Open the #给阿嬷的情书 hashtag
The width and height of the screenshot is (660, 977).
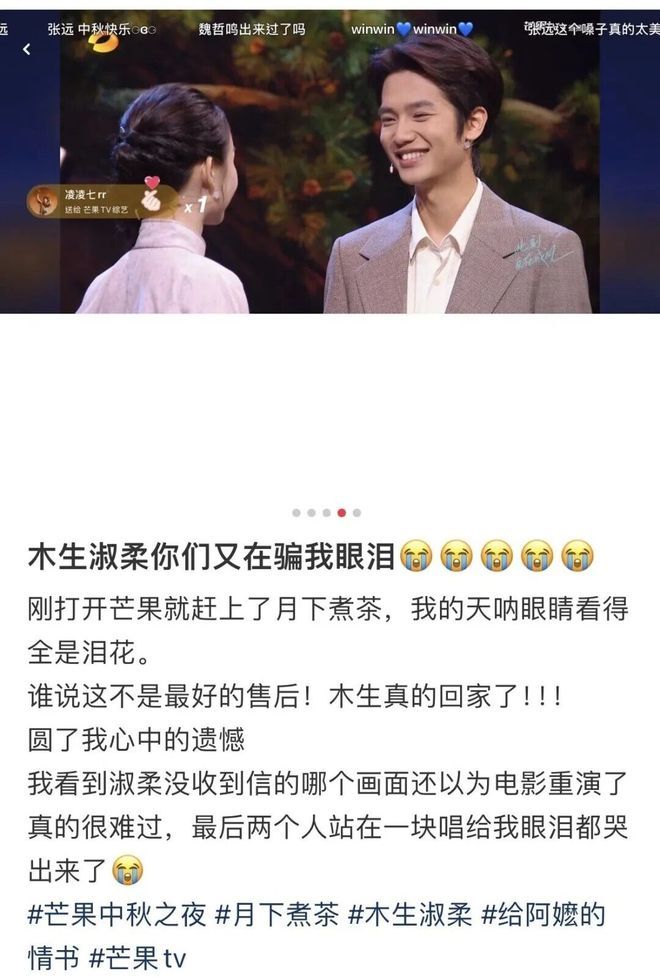pyautogui.click(x=543, y=915)
